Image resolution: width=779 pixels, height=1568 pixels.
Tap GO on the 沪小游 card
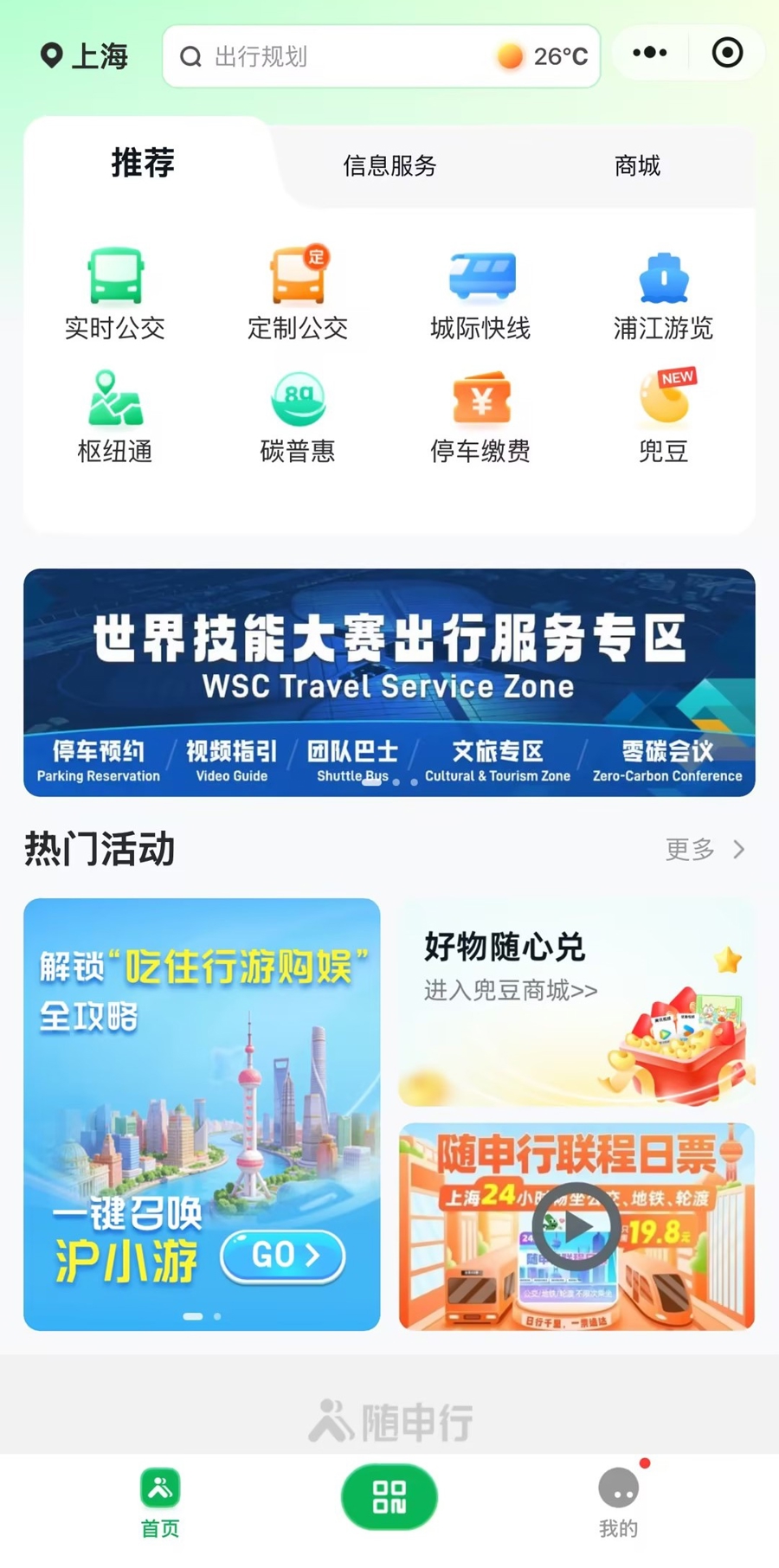(x=283, y=1255)
